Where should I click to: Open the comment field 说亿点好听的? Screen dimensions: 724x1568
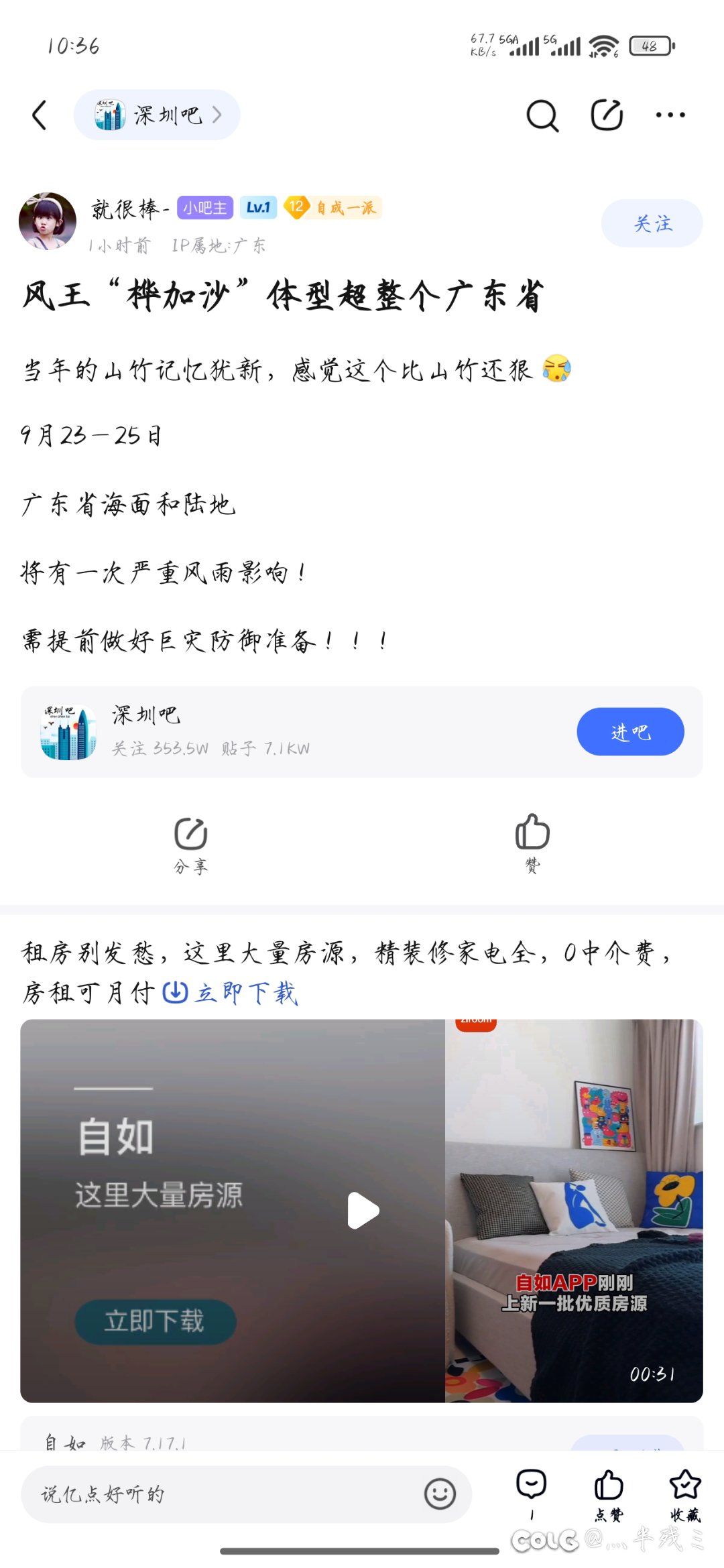[x=221, y=1494]
